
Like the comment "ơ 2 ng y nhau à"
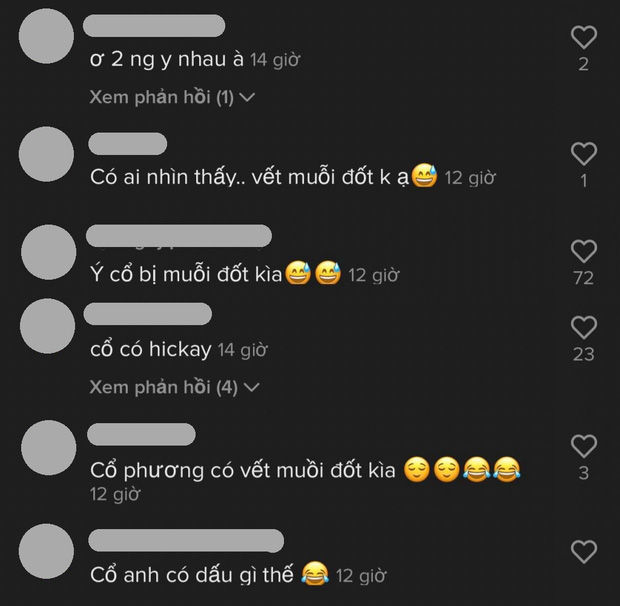click(x=583, y=38)
